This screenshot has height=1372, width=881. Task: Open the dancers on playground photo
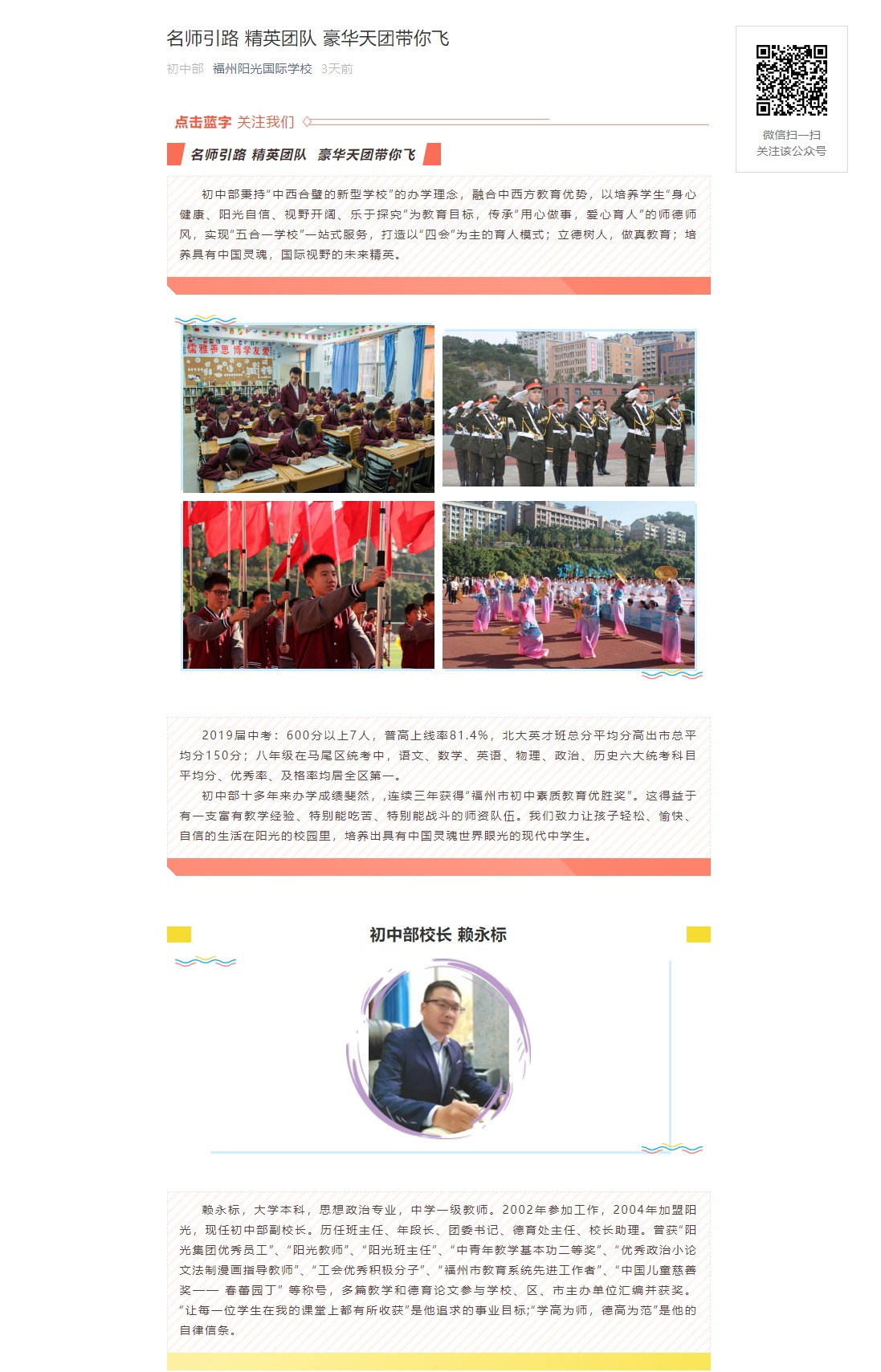click(x=569, y=585)
